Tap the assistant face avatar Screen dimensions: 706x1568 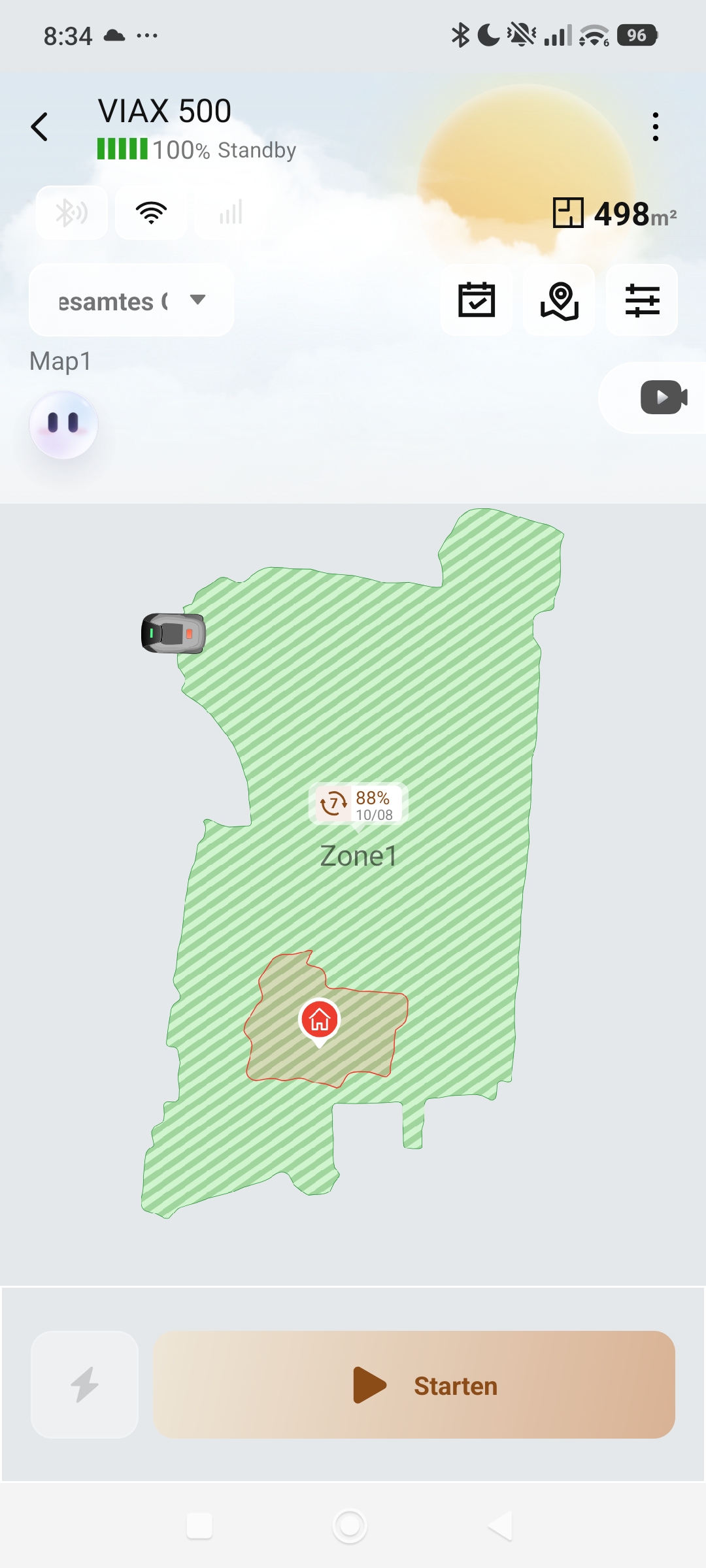click(x=63, y=425)
